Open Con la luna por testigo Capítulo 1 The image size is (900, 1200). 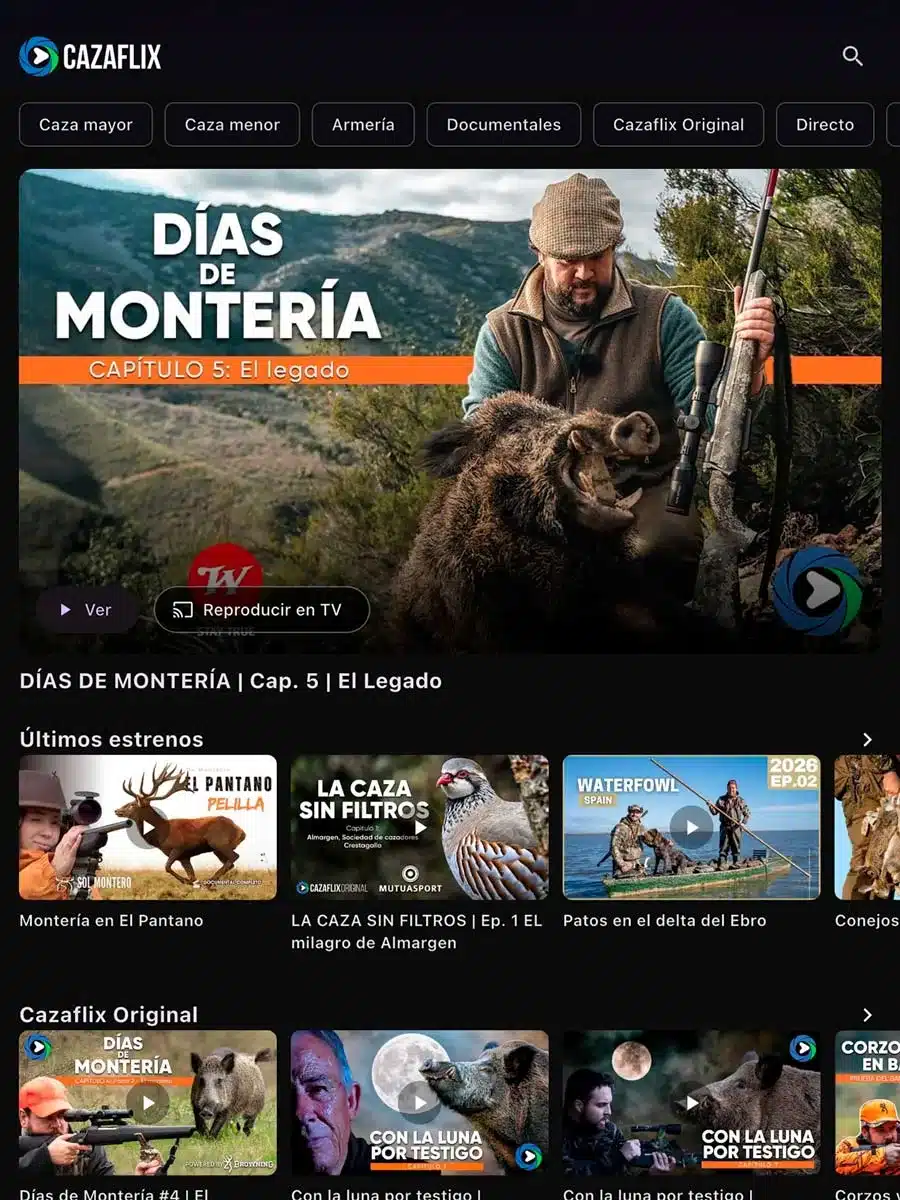click(x=419, y=1102)
